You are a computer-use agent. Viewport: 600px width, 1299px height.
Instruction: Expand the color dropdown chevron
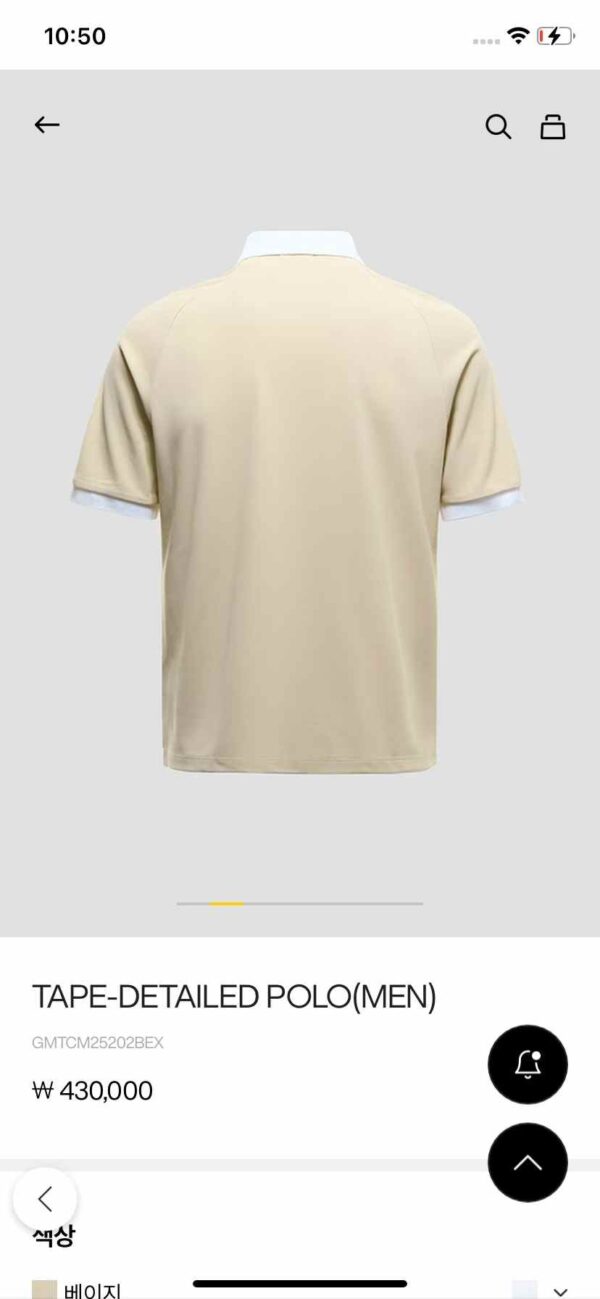(x=560, y=1291)
